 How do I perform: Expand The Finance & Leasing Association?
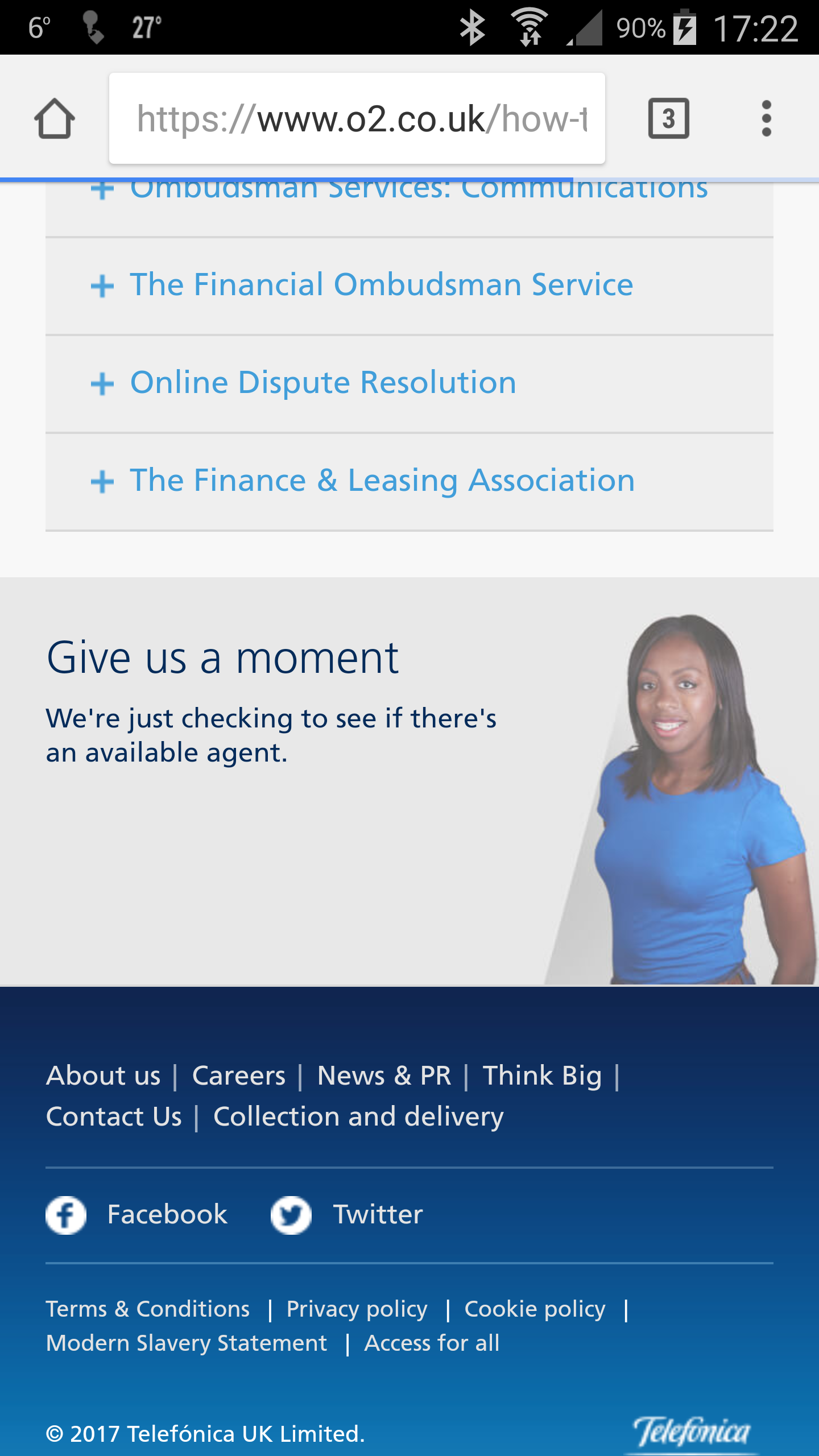(x=382, y=481)
